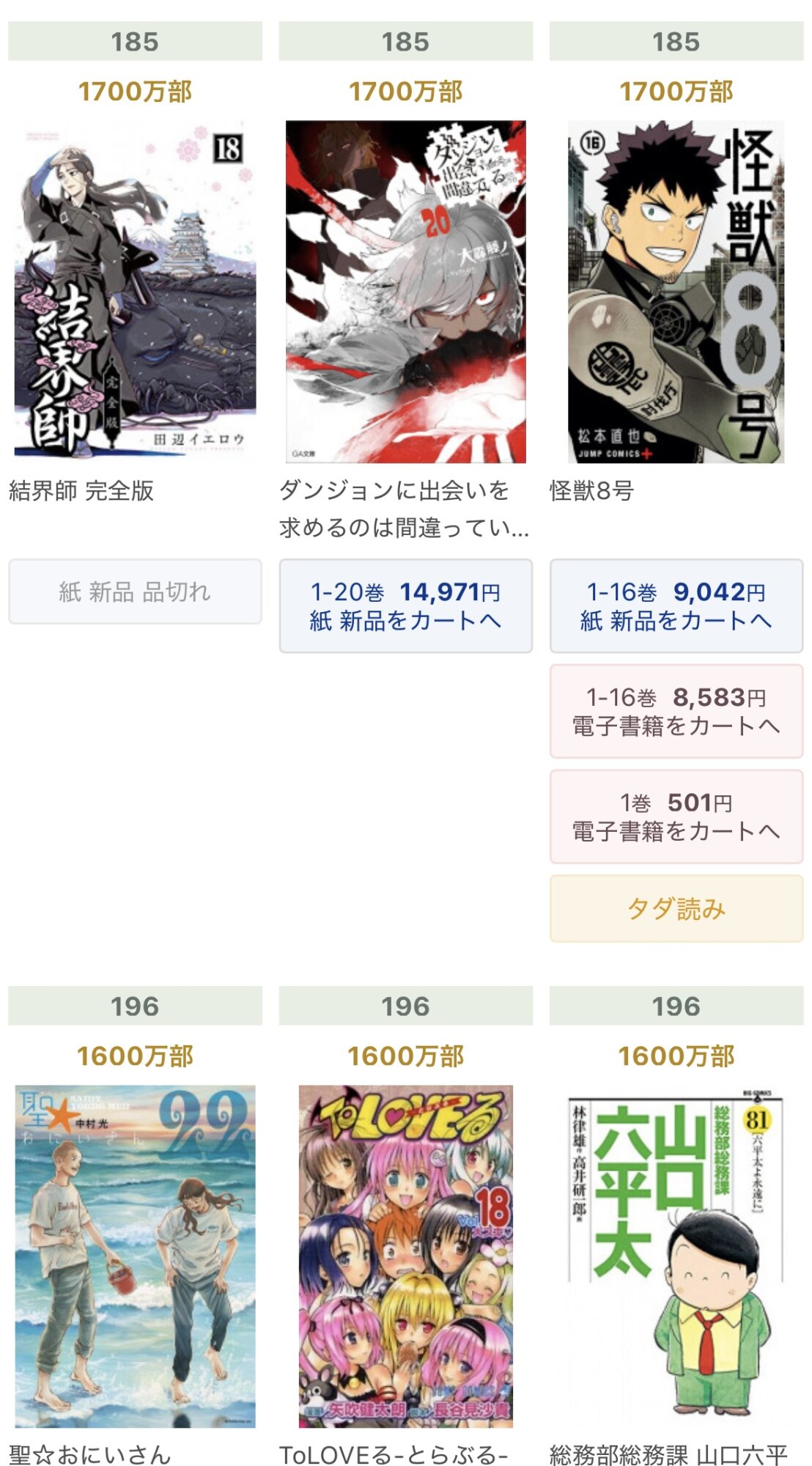Open the 聖☆おにいさん cover
812x1466 pixels.
click(135, 1256)
